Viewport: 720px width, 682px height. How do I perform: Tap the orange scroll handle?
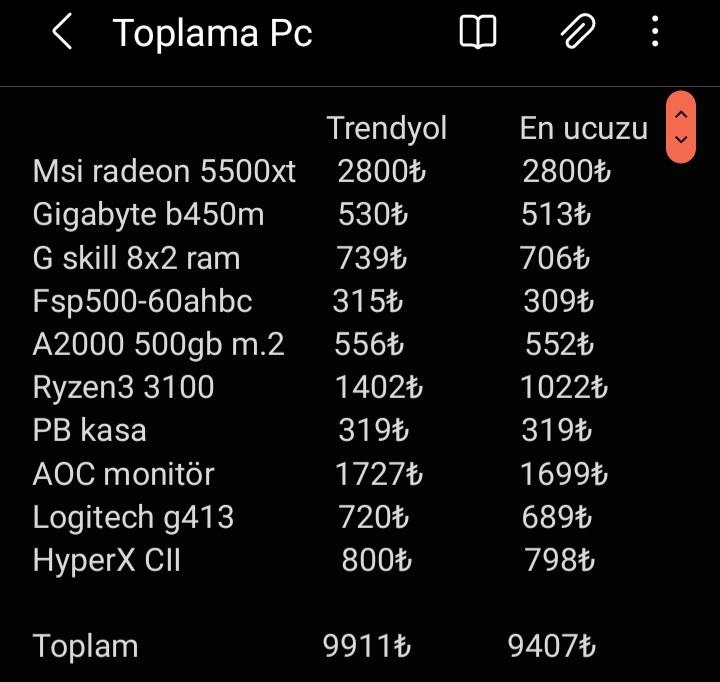point(681,127)
